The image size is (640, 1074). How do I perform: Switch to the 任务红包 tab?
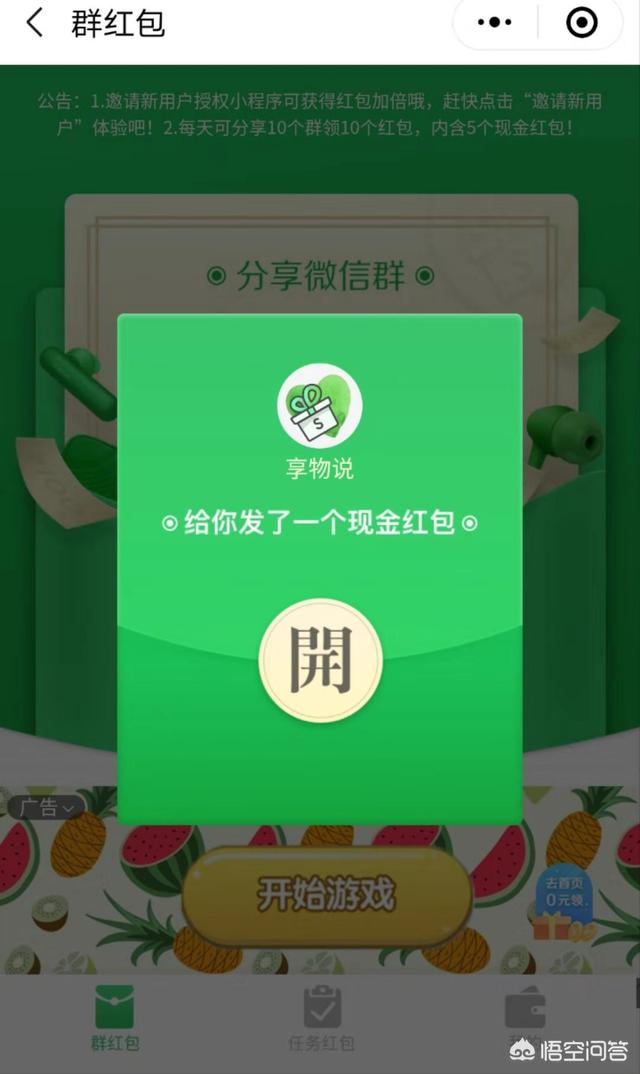click(x=321, y=1018)
